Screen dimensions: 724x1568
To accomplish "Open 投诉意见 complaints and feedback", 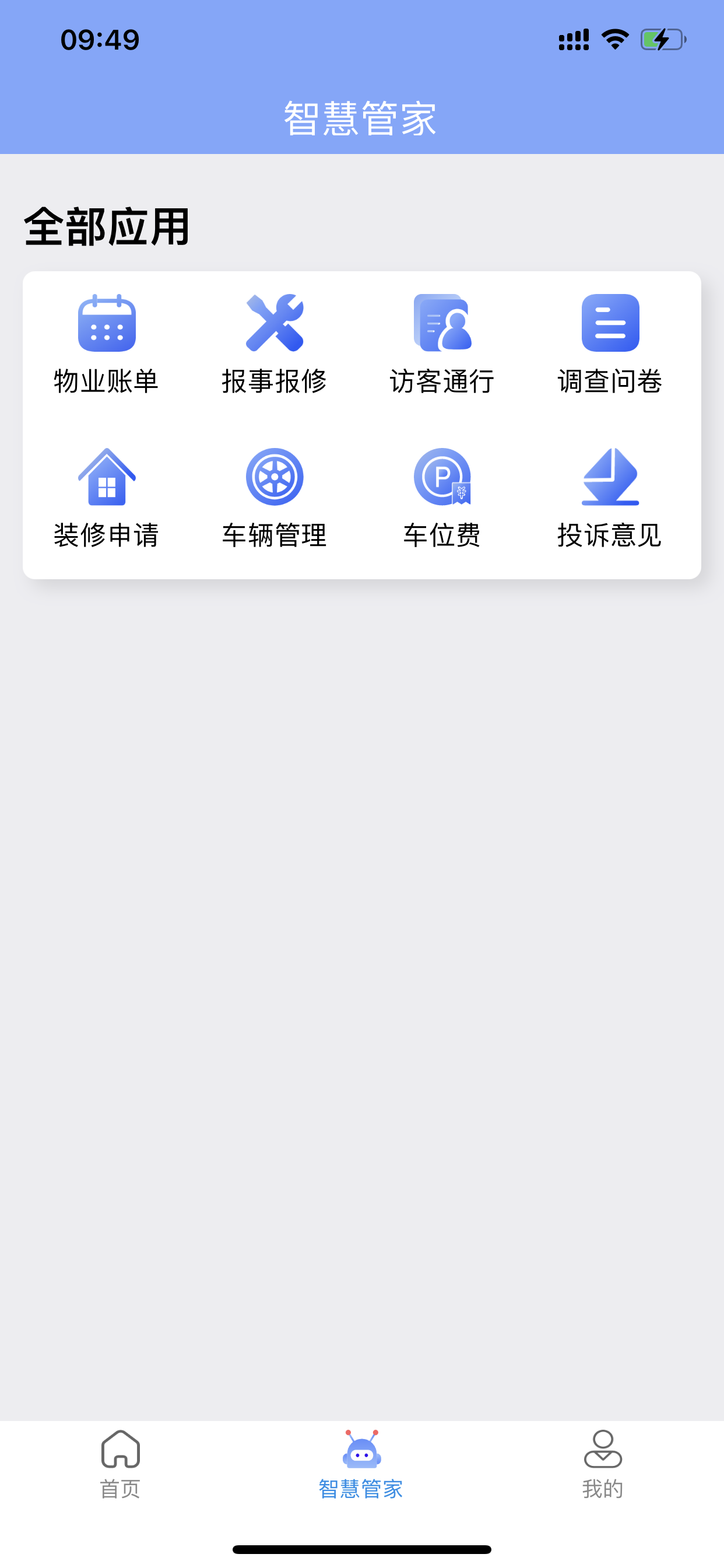I will coord(610,499).
